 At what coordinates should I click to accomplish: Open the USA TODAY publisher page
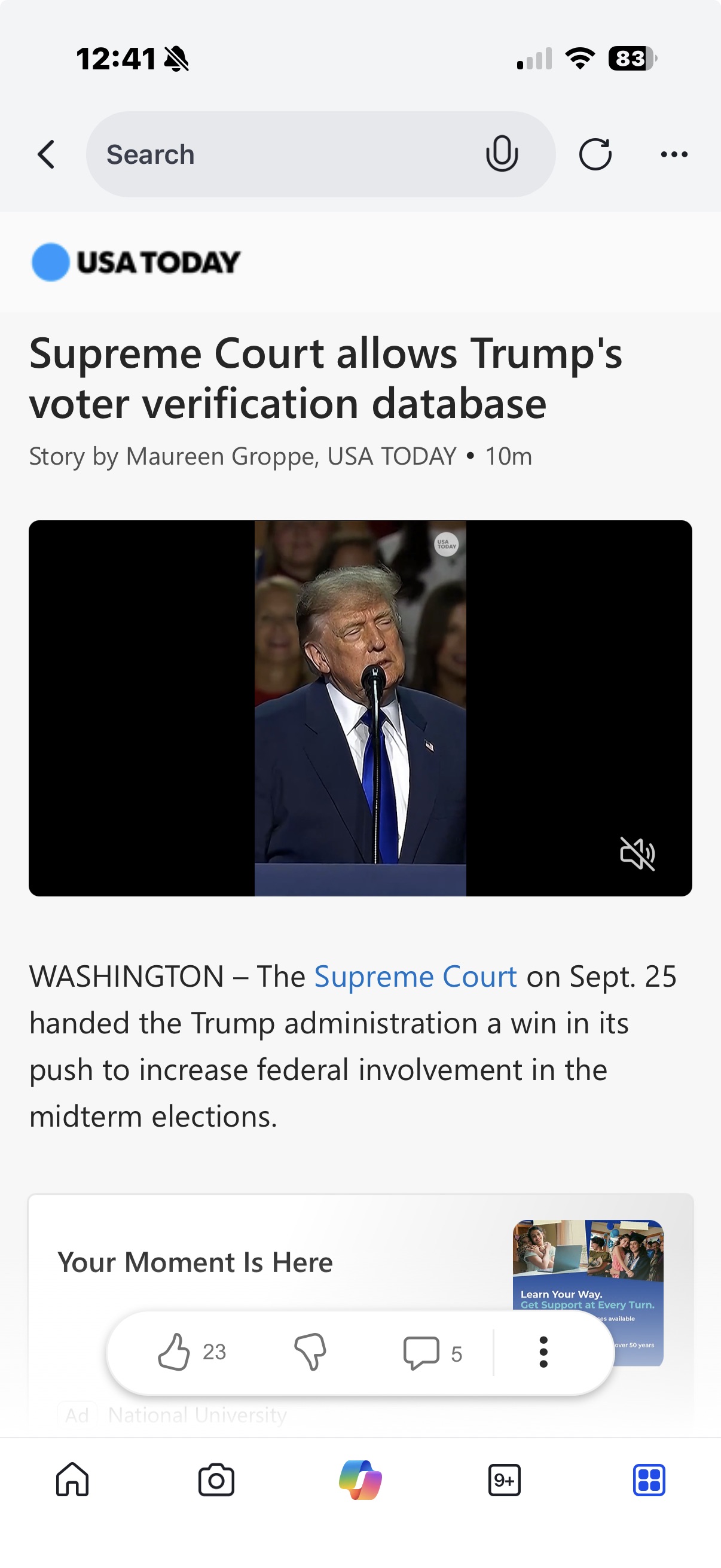tap(136, 263)
